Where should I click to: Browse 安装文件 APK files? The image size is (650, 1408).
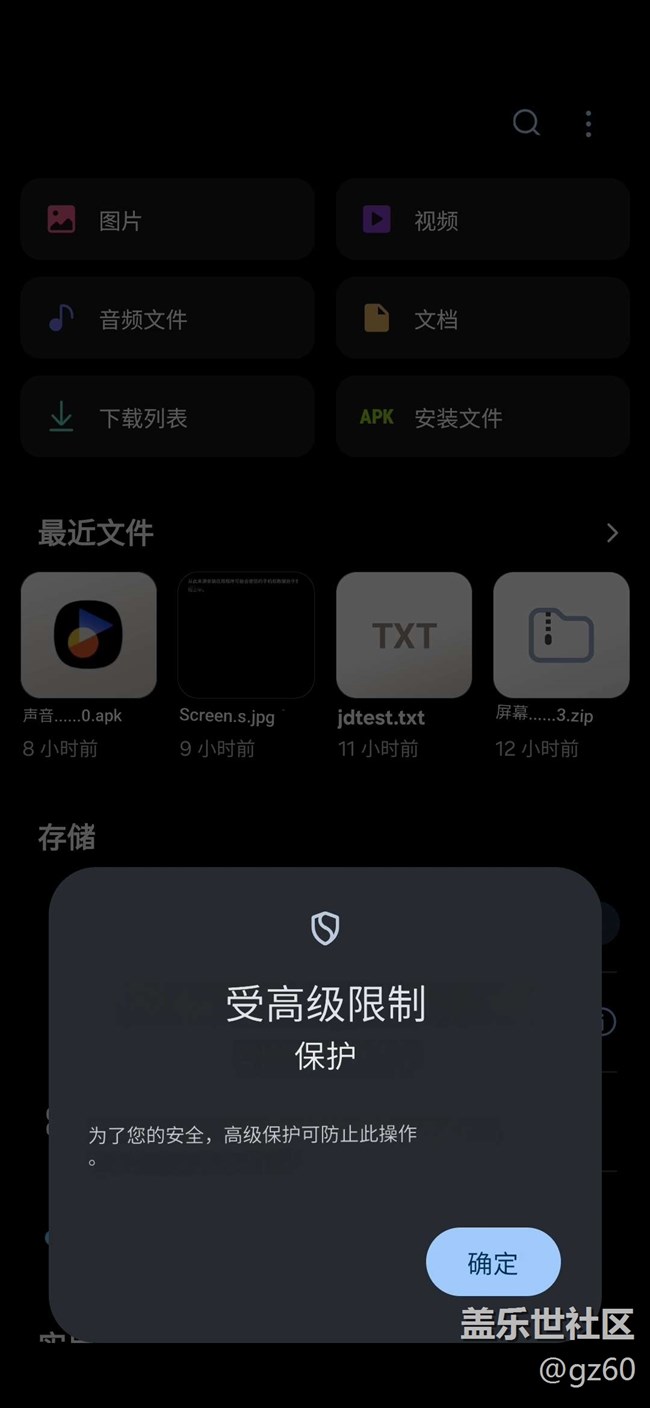(482, 417)
